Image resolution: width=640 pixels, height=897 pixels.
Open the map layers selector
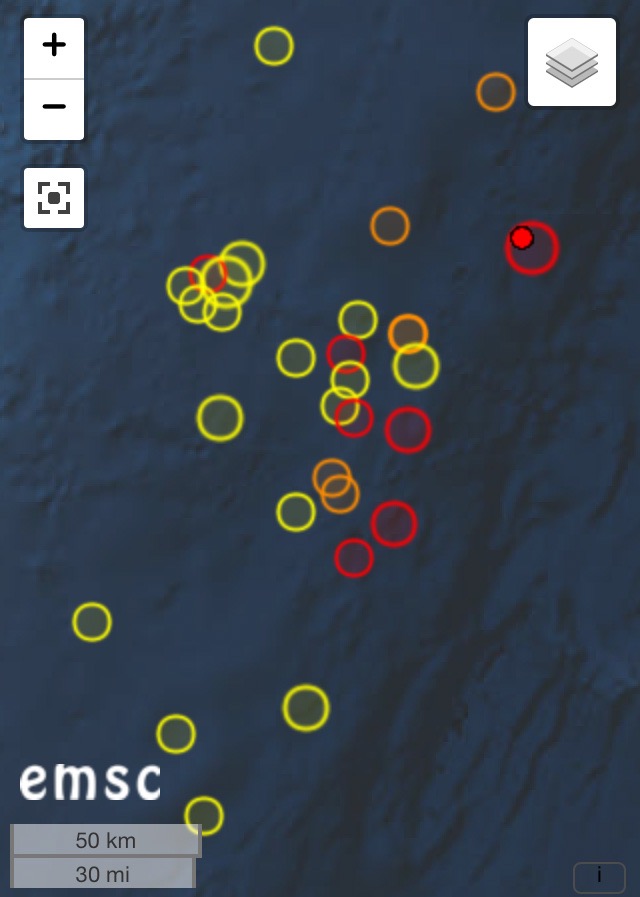pyautogui.click(x=571, y=62)
